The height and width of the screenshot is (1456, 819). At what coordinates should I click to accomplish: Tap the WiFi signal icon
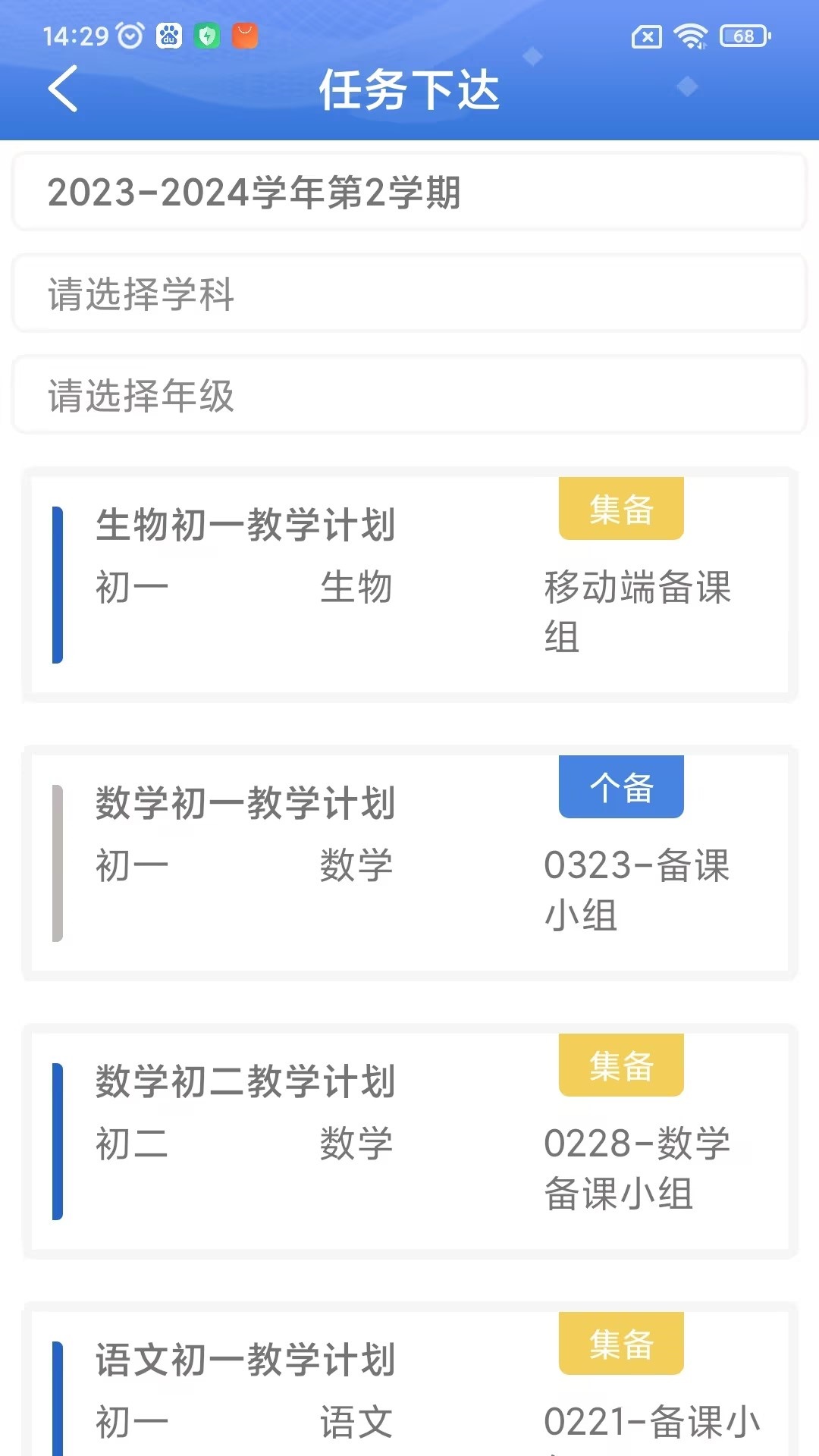pos(691,33)
